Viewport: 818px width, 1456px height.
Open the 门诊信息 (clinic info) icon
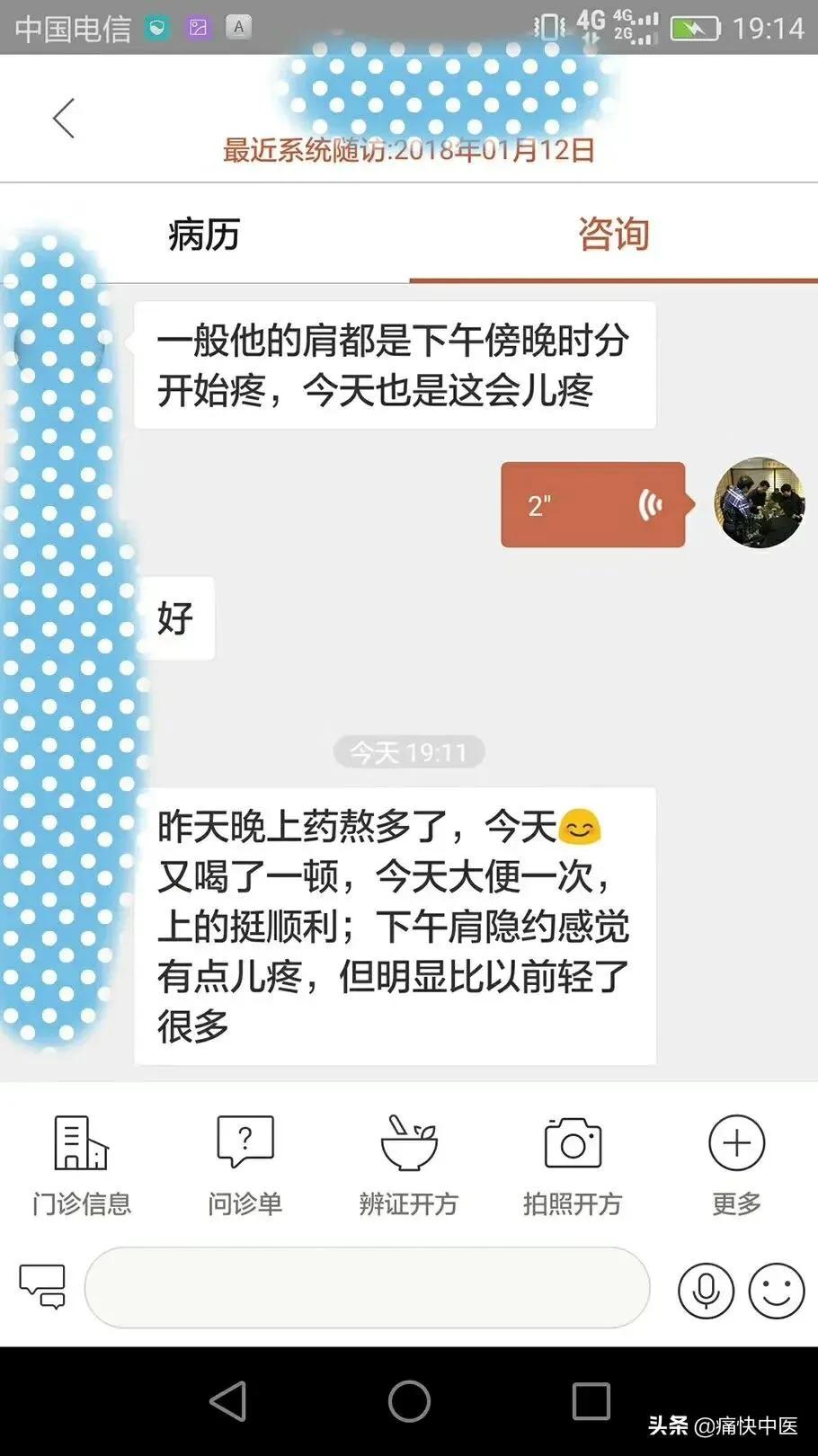tap(81, 1162)
